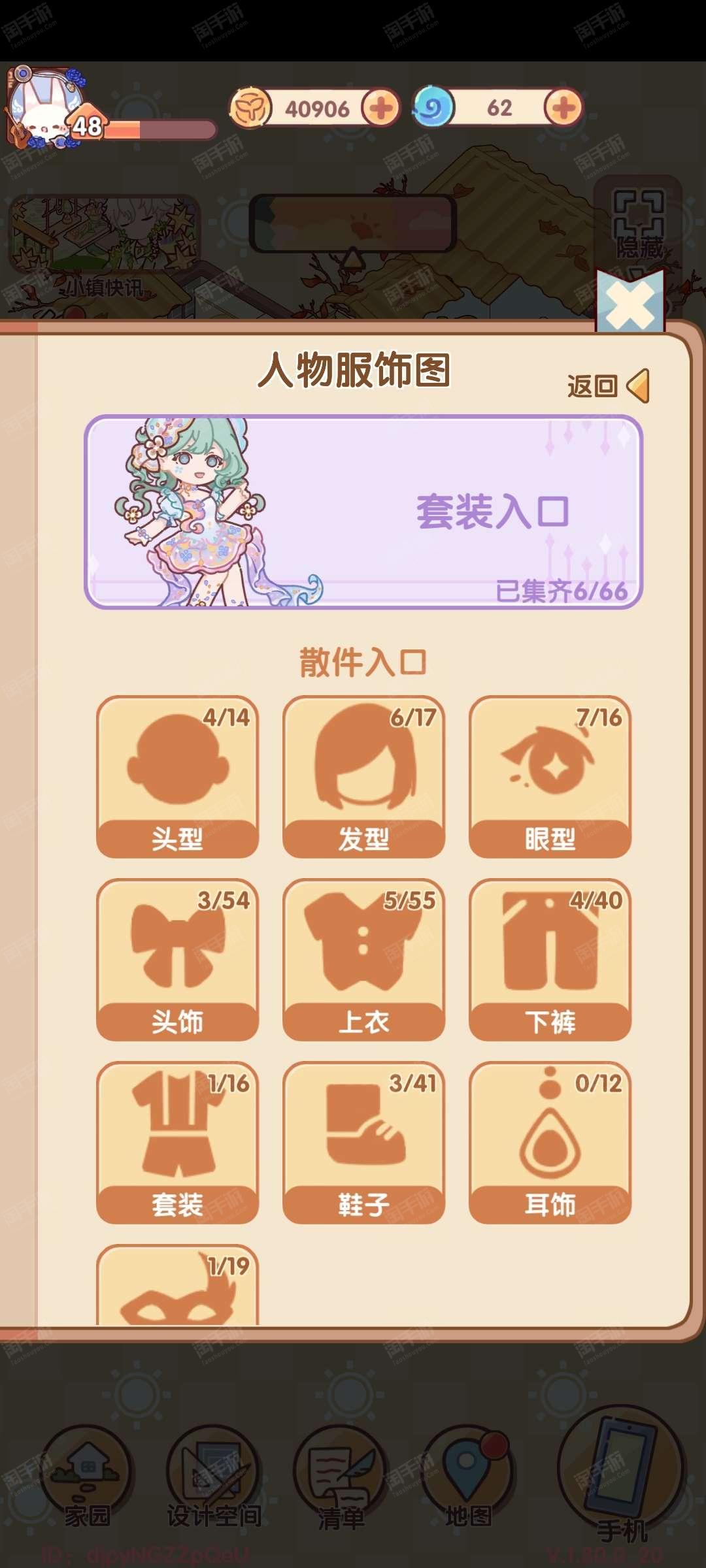
Task: View the 上衣 collection
Action: click(x=363, y=960)
